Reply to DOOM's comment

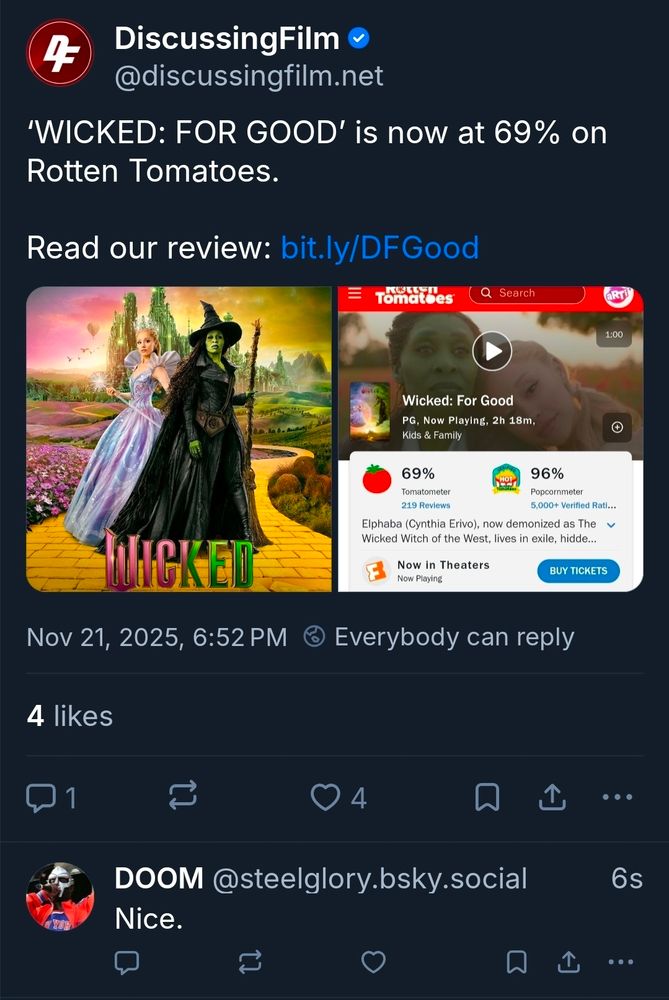point(127,962)
